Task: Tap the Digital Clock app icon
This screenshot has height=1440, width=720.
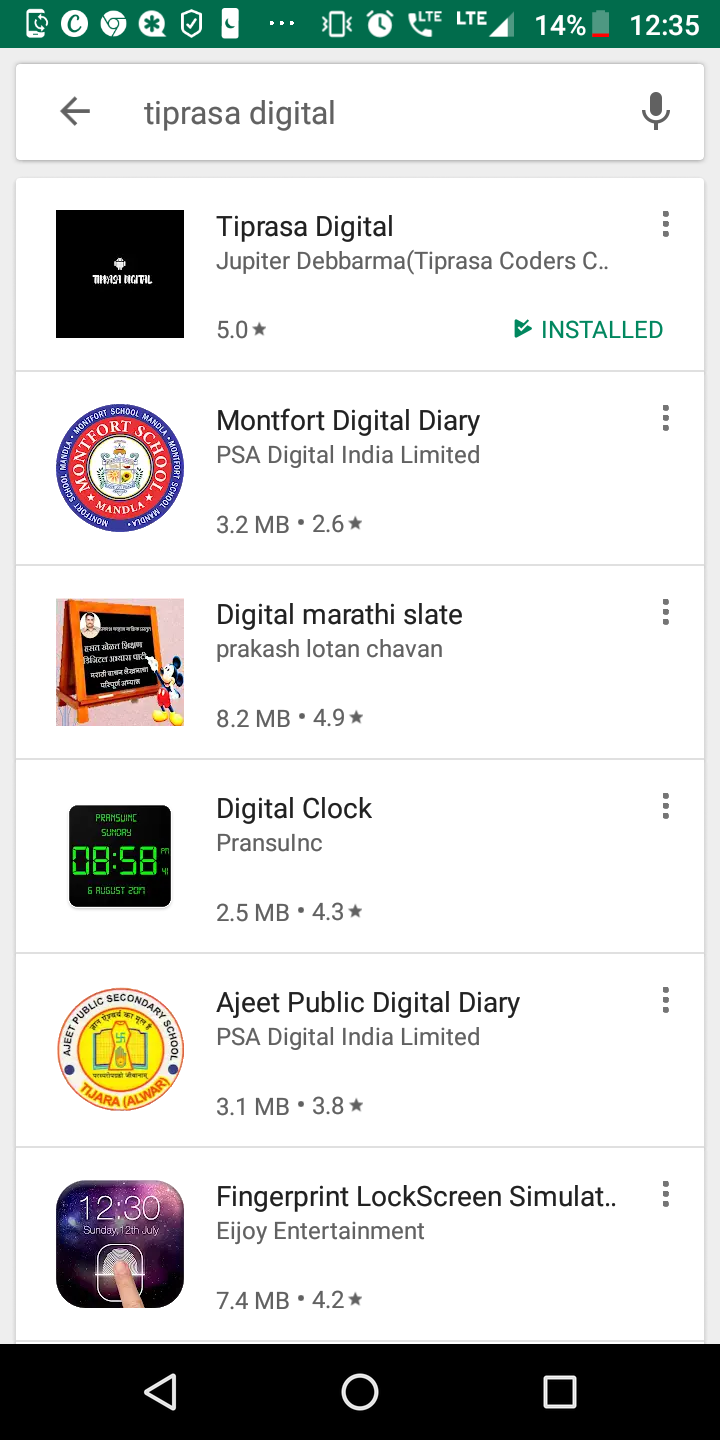Action: click(119, 855)
